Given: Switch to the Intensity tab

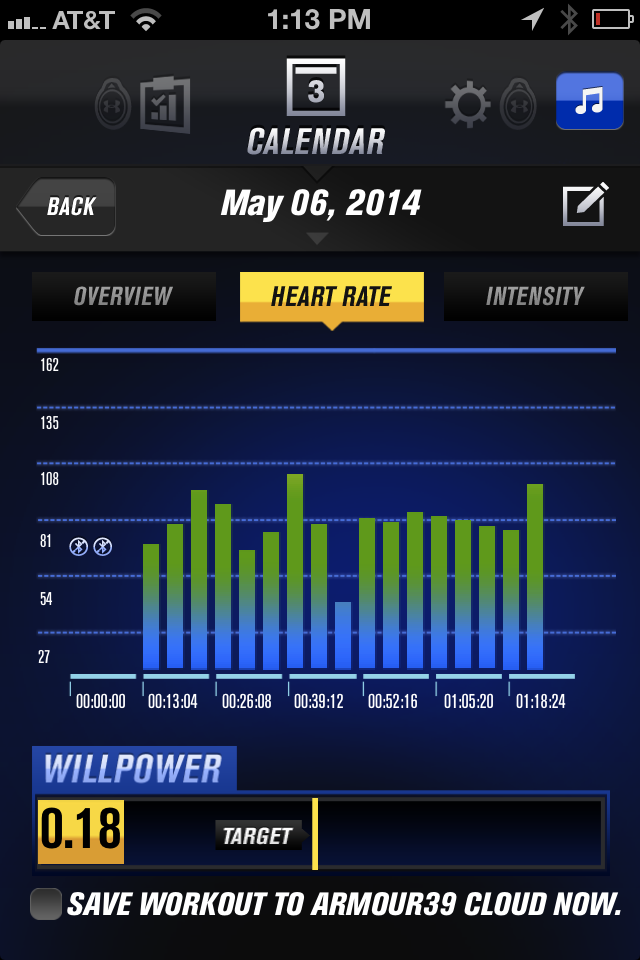Looking at the screenshot, I should [x=535, y=296].
